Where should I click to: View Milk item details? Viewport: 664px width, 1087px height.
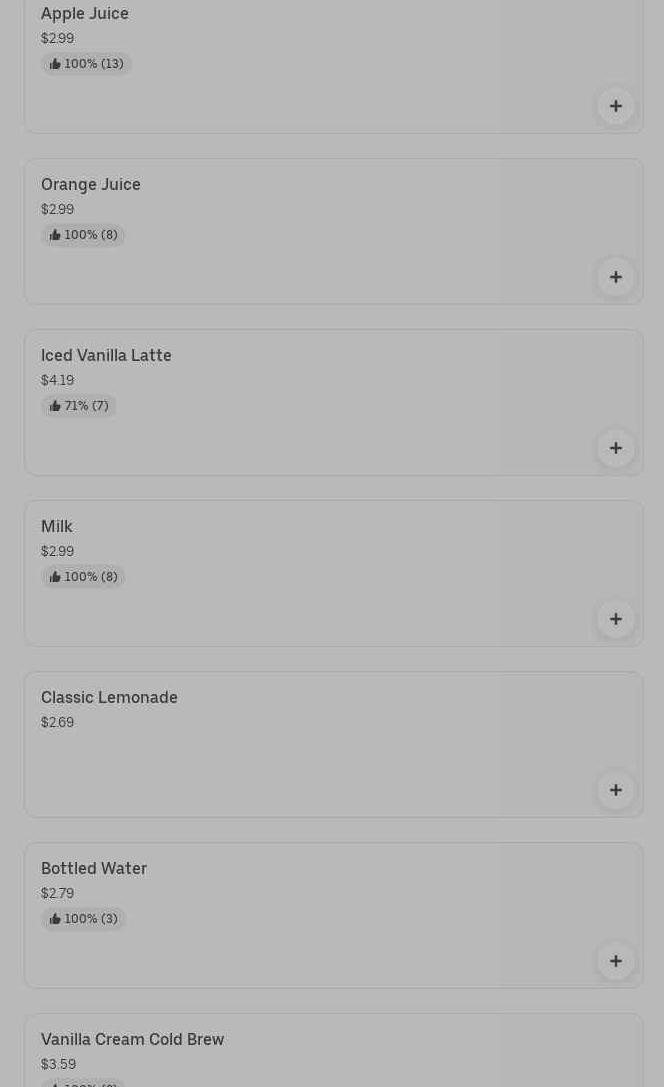[333, 573]
